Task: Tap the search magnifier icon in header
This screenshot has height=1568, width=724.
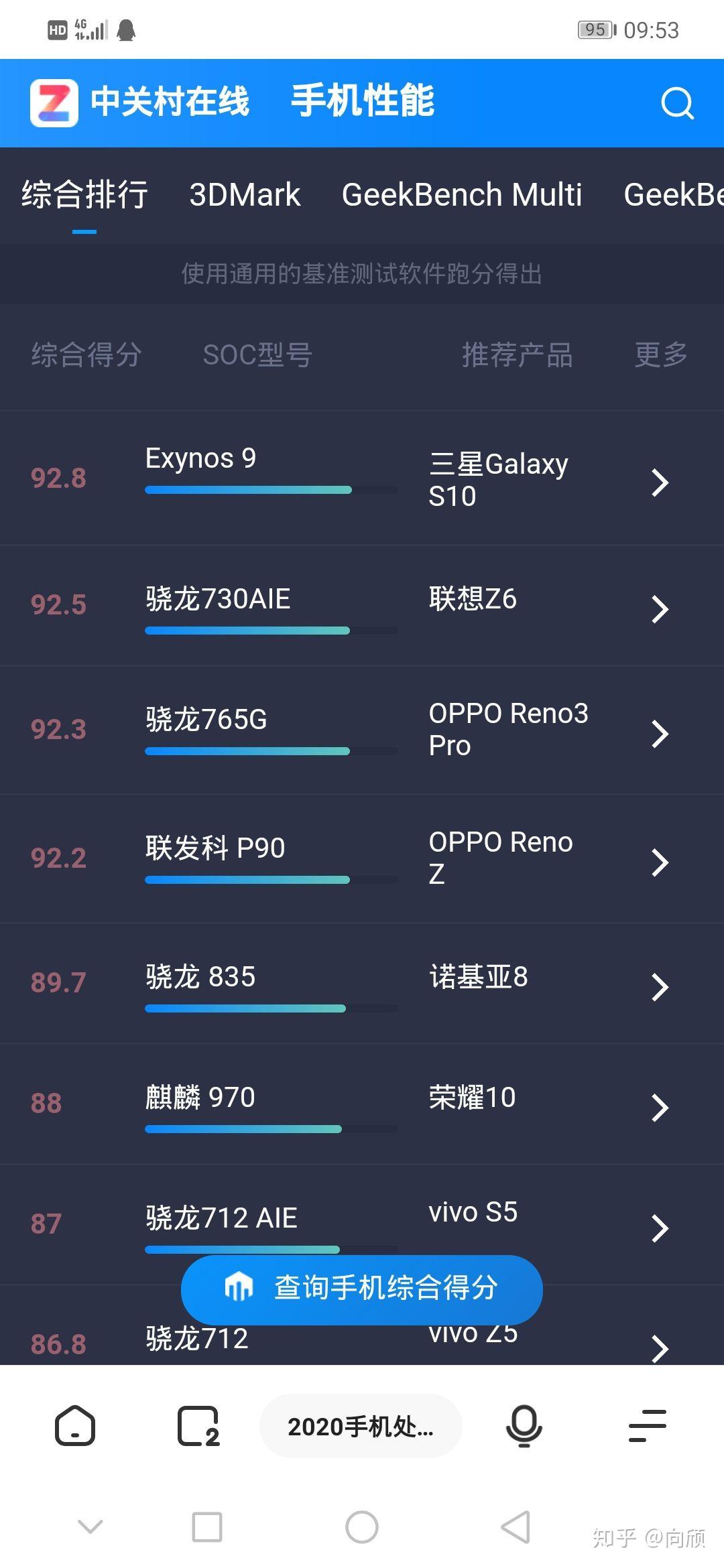Action: (677, 103)
